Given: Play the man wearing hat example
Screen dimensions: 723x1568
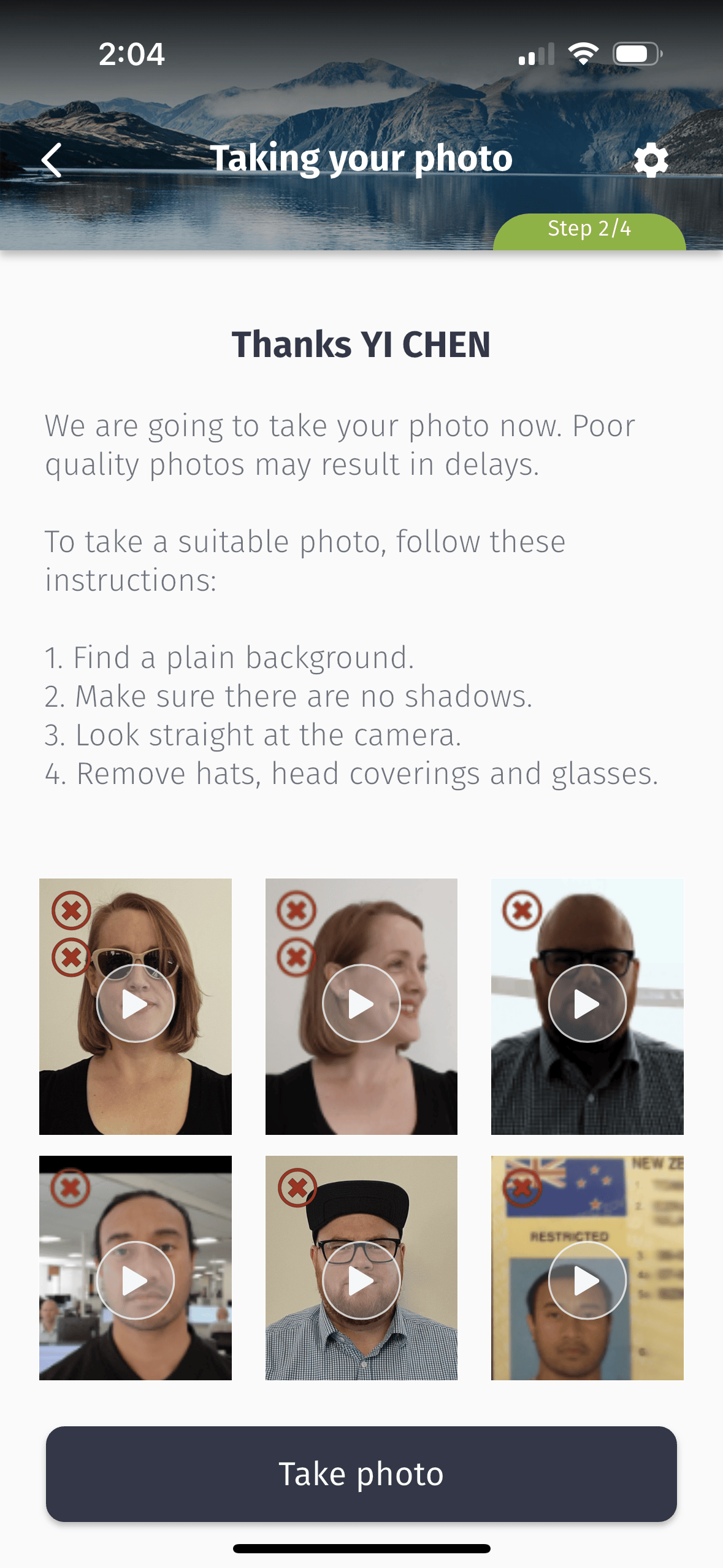Looking at the screenshot, I should 361,1280.
